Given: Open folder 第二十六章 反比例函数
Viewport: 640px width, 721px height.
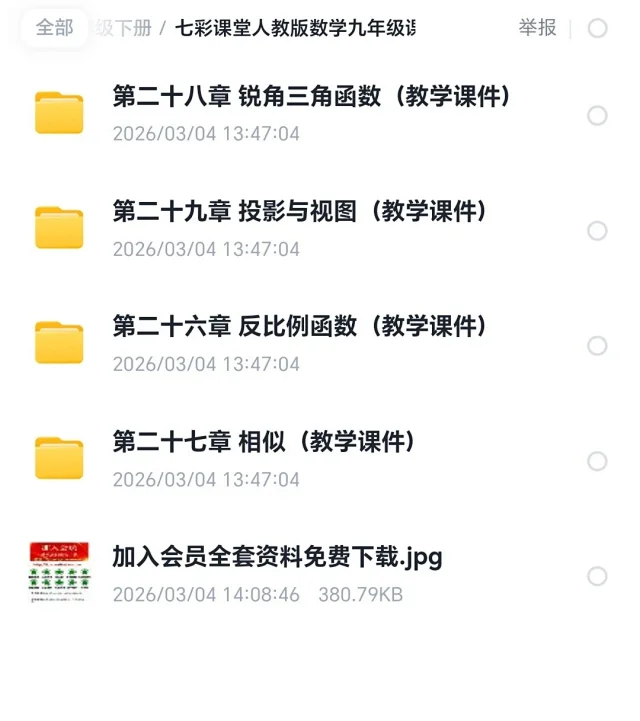Looking at the screenshot, I should tap(299, 326).
